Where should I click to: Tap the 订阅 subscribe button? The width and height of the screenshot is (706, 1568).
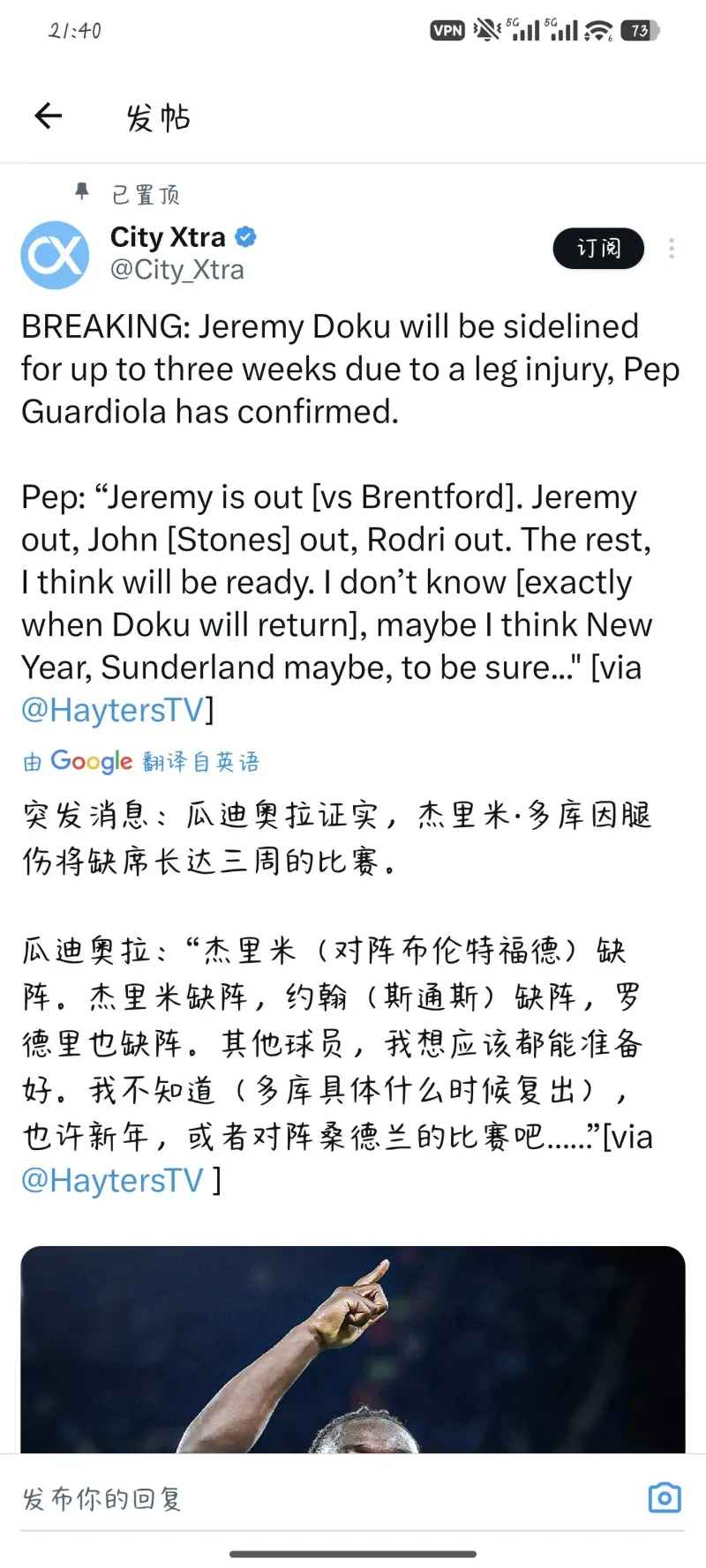pos(598,249)
